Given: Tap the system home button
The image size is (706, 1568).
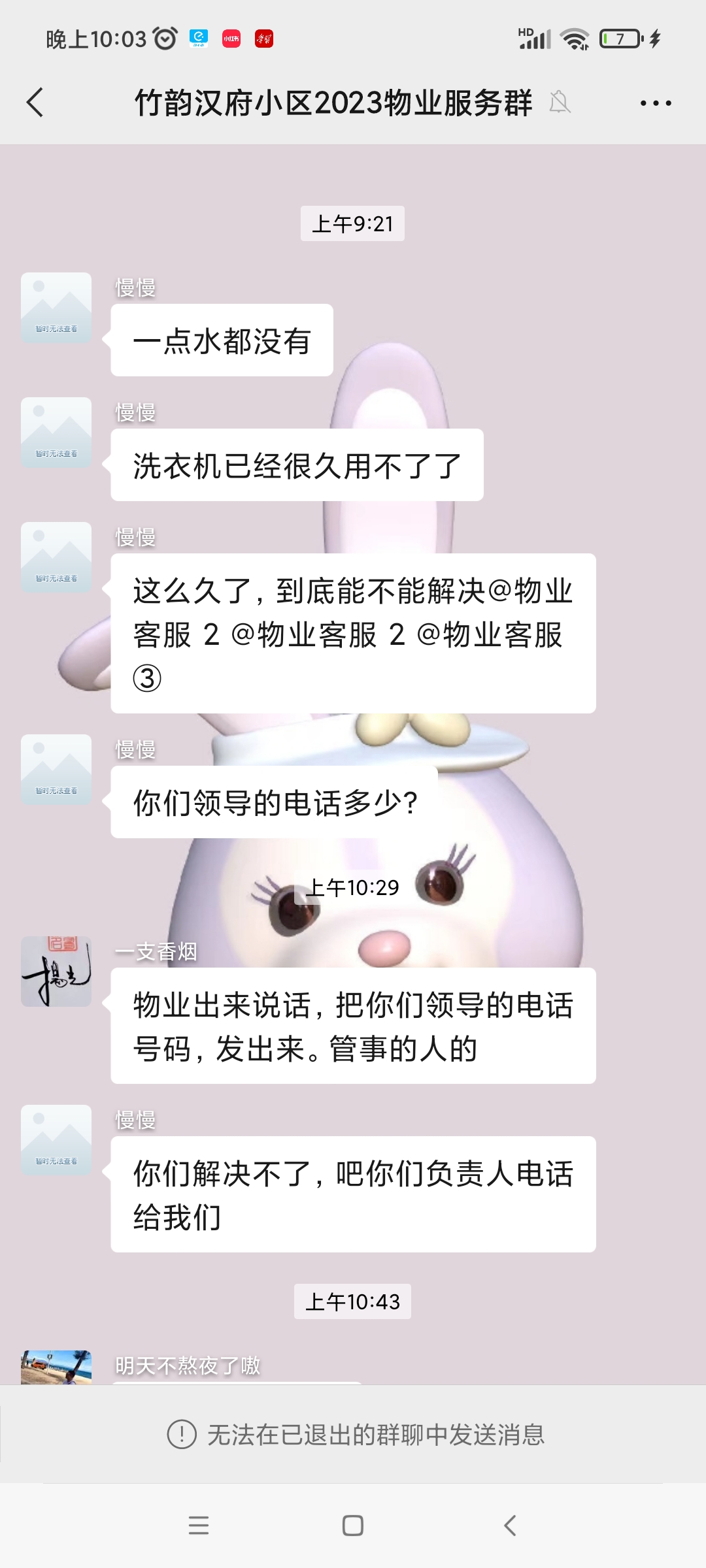Looking at the screenshot, I should 353,1526.
